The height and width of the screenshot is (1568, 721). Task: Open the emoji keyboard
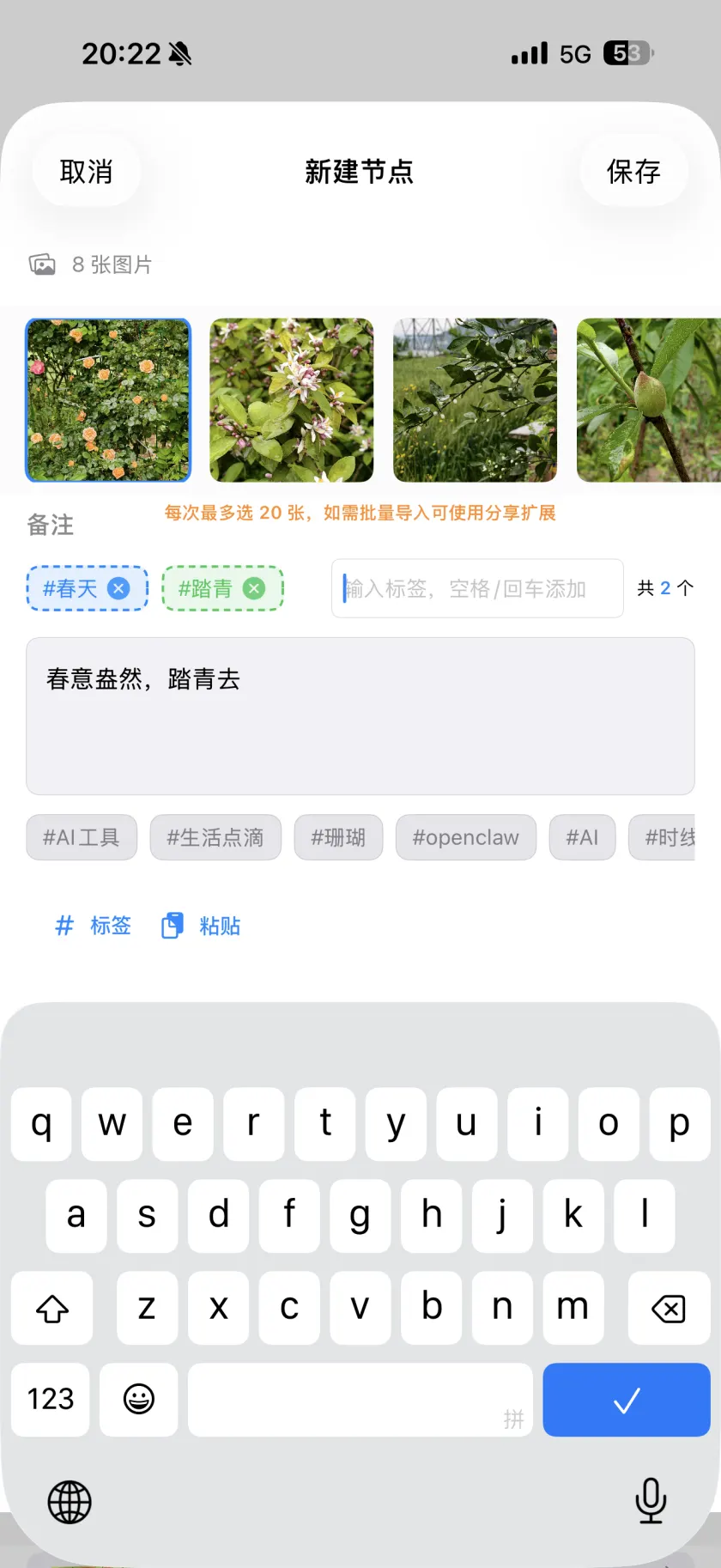[138, 1400]
